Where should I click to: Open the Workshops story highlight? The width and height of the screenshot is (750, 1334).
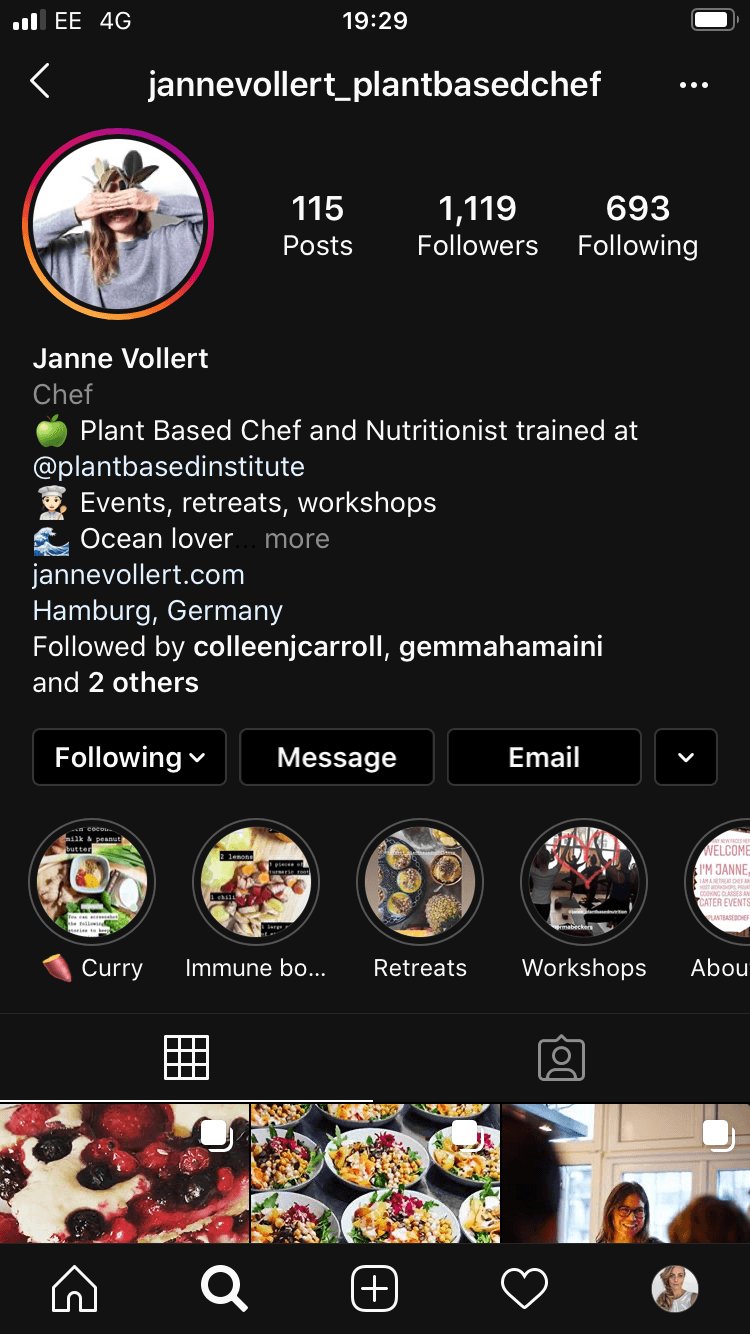[584, 883]
